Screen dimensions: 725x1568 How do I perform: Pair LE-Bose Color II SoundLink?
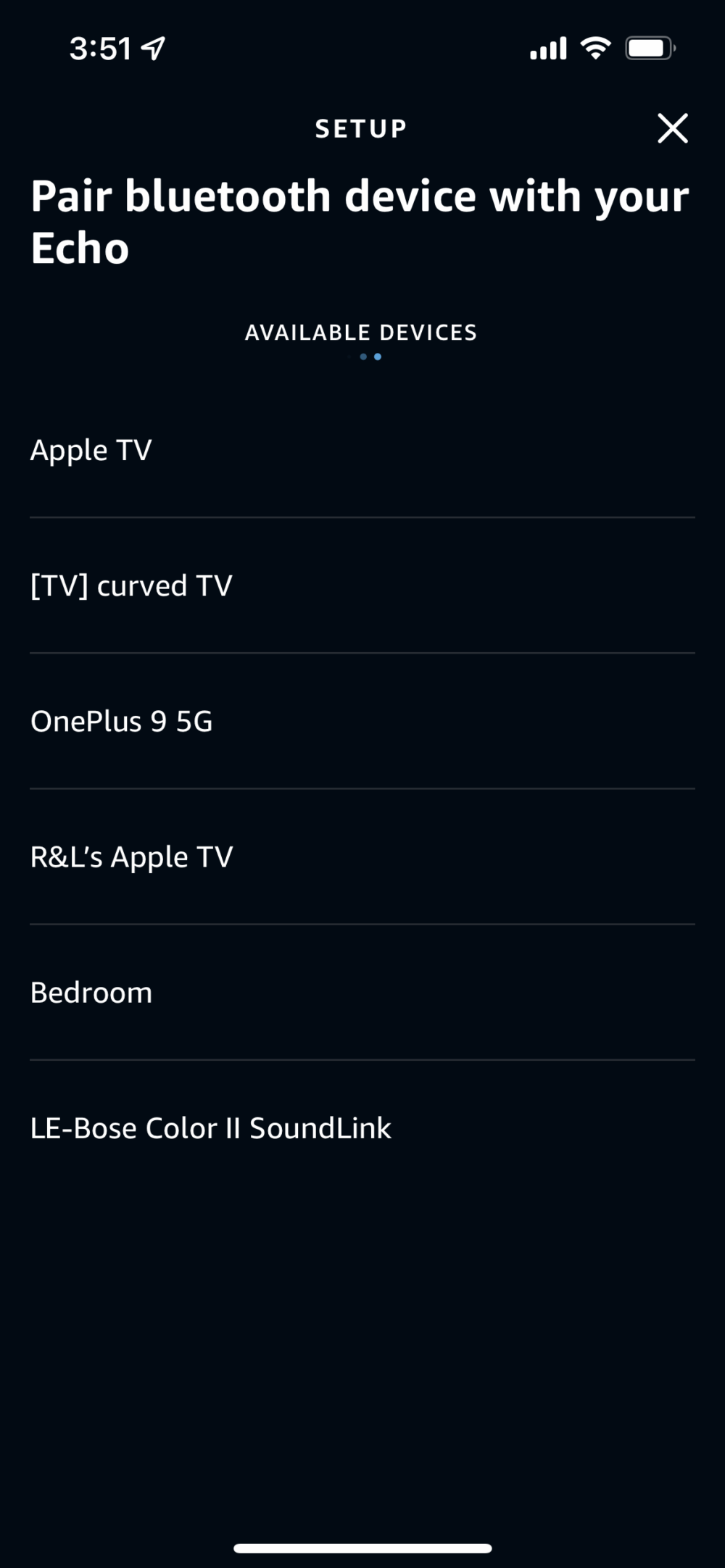[x=210, y=1127]
